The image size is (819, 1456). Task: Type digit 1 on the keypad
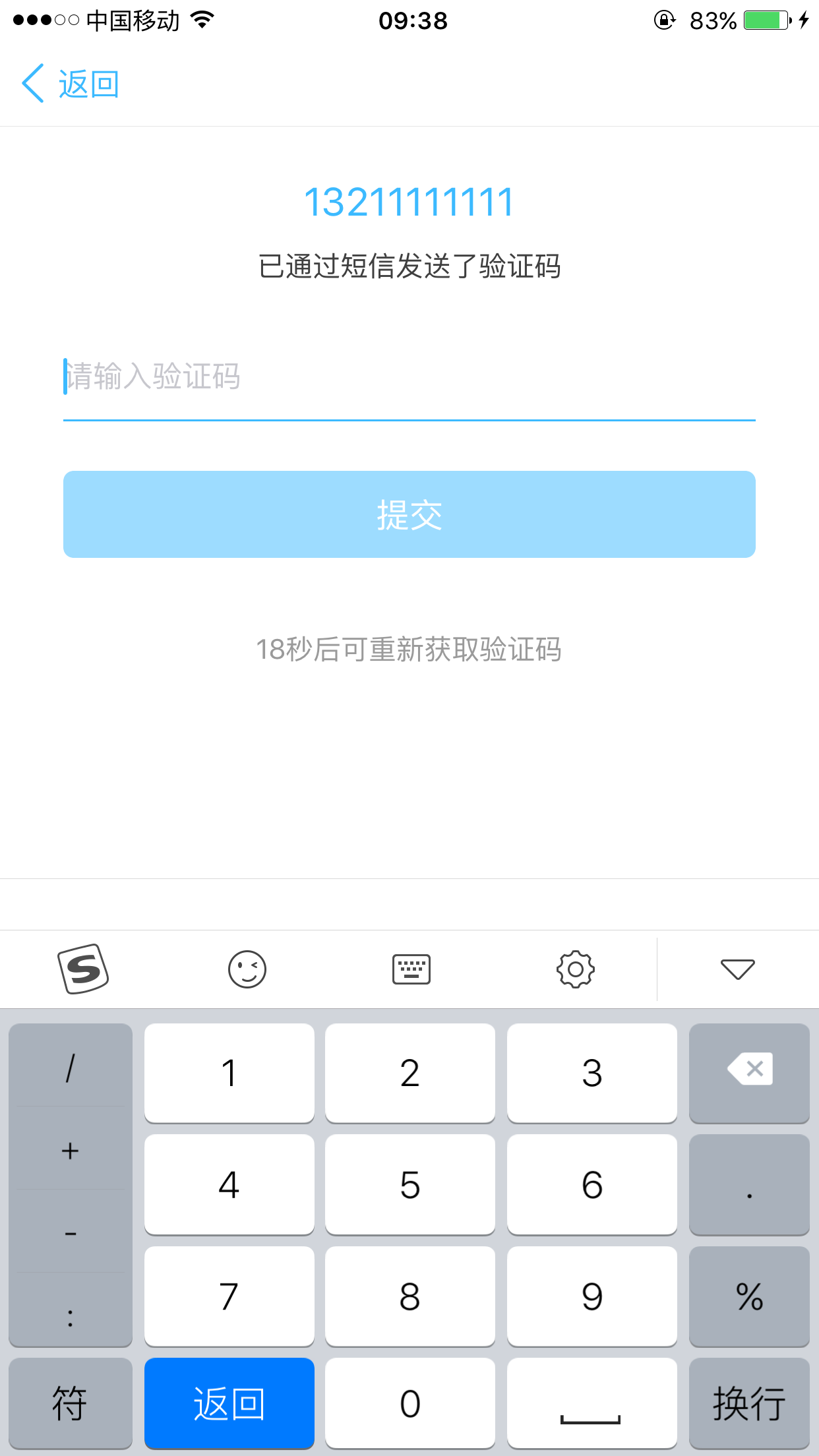(229, 1073)
